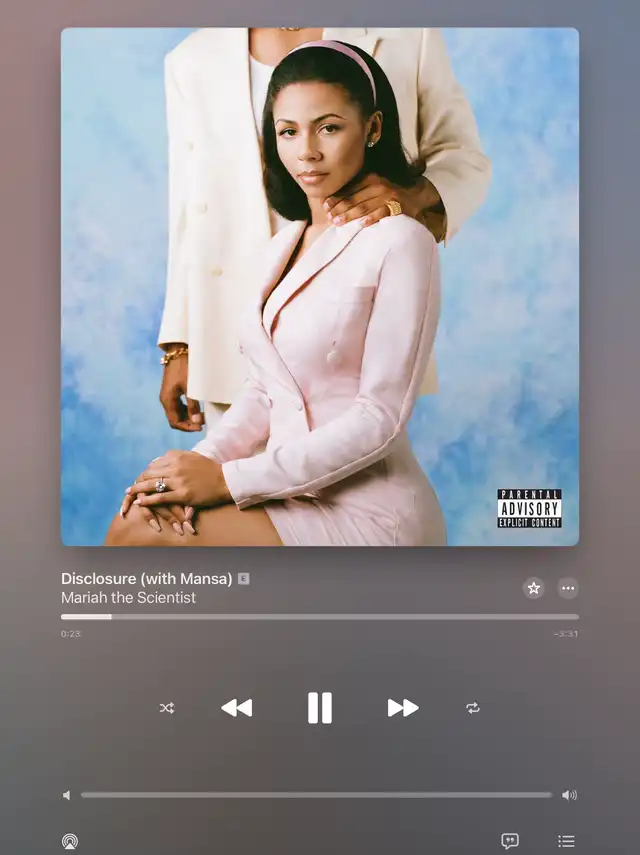Open the AirPlay output picker

point(69,841)
